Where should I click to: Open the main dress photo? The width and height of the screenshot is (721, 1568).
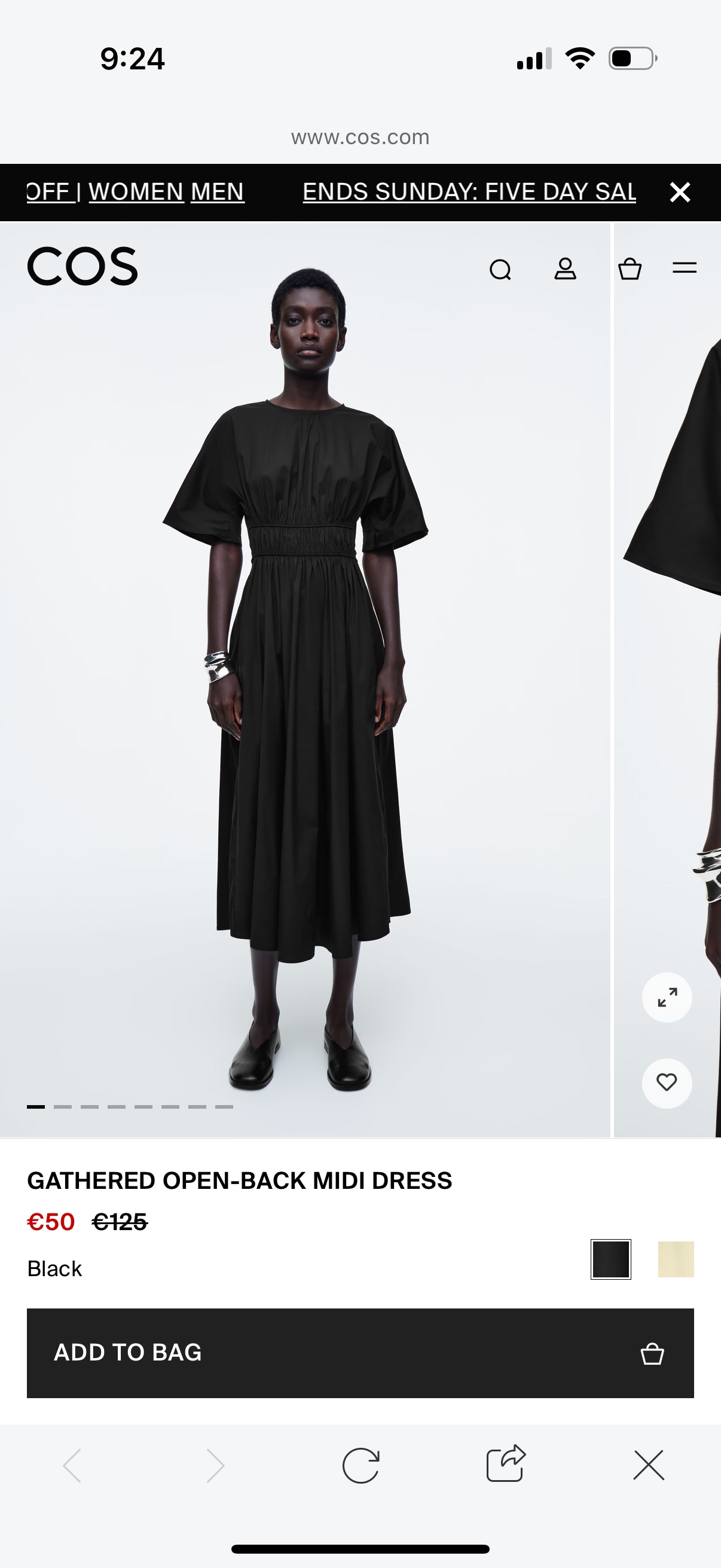click(x=304, y=670)
